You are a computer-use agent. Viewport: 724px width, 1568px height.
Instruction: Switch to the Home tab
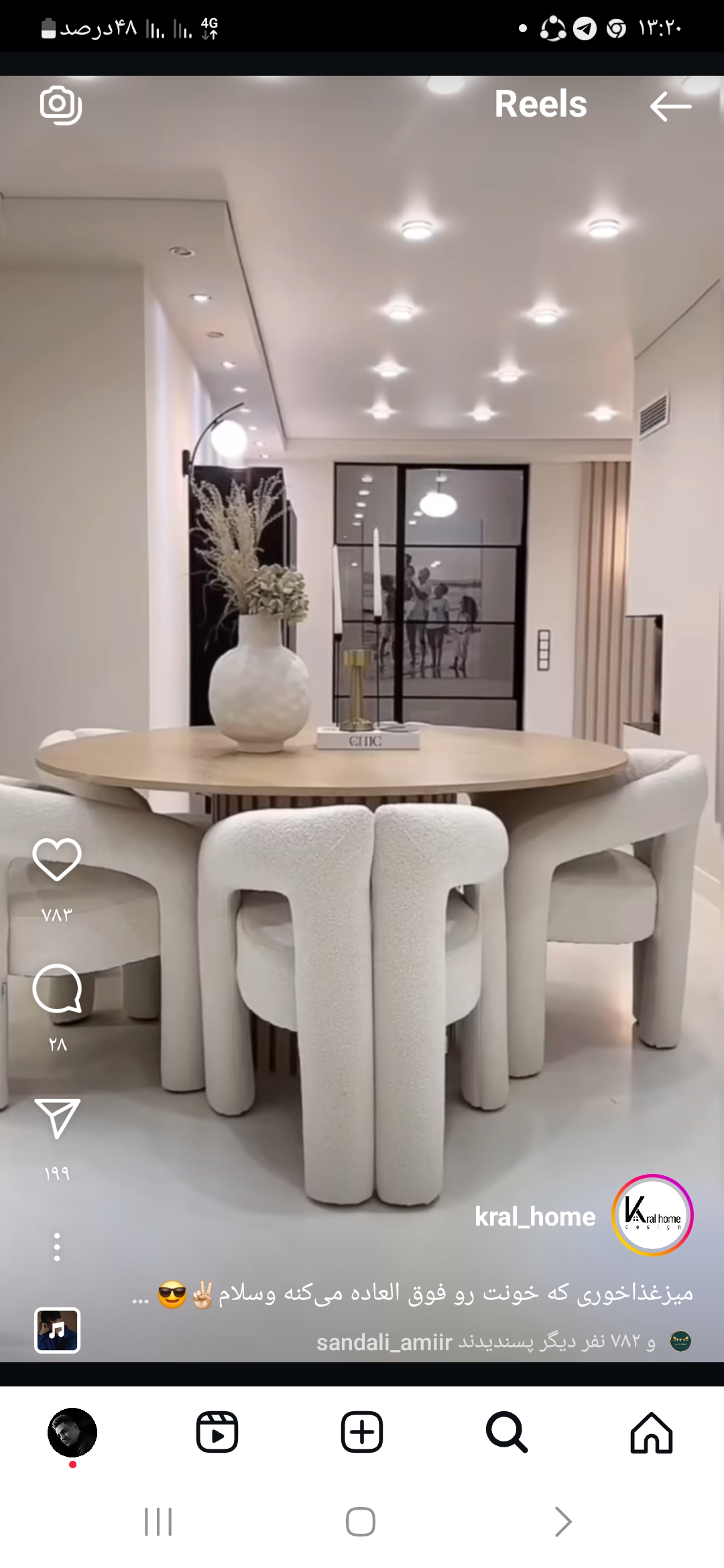pyautogui.click(x=652, y=1433)
